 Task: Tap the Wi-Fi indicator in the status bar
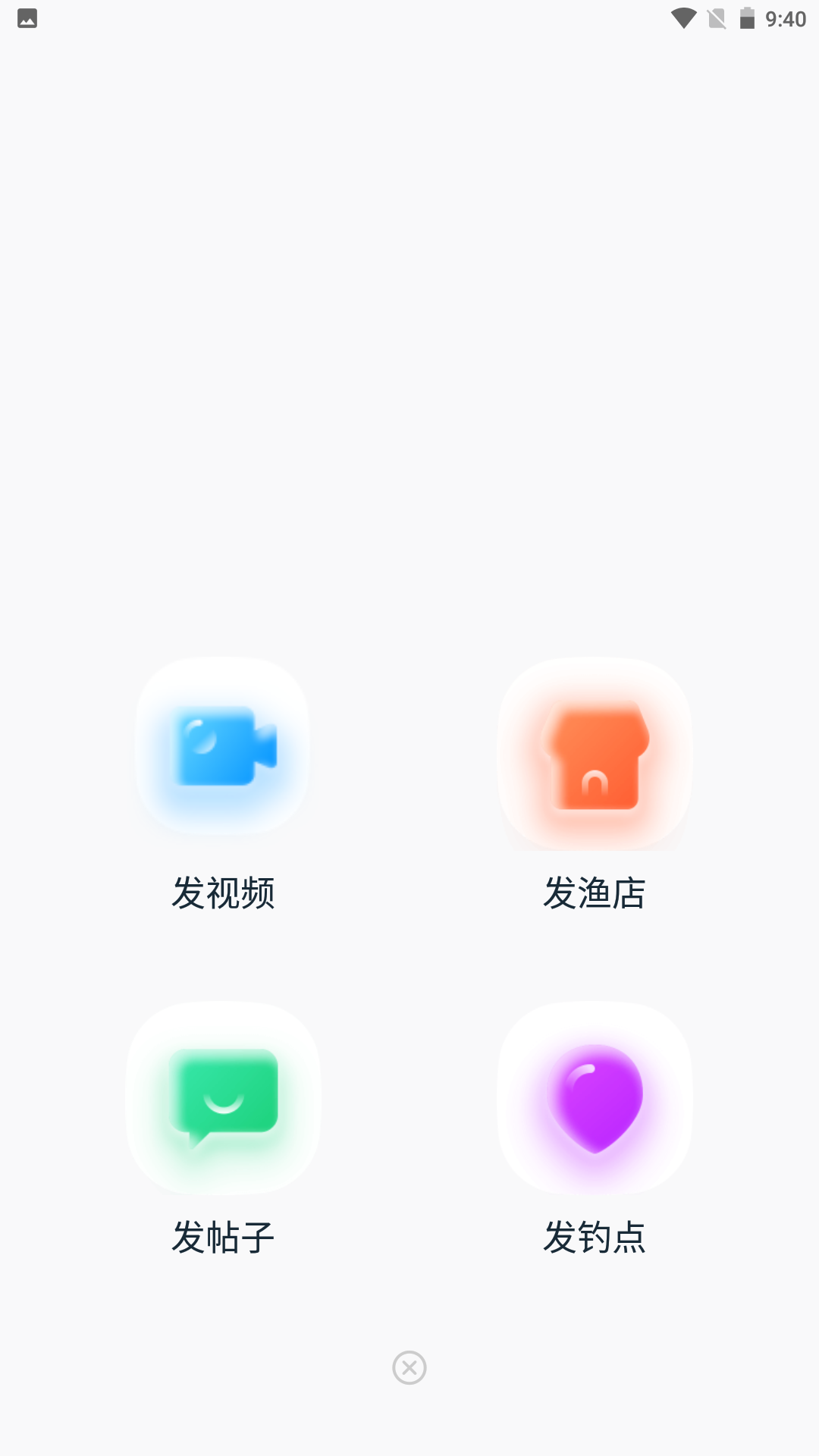click(685, 18)
